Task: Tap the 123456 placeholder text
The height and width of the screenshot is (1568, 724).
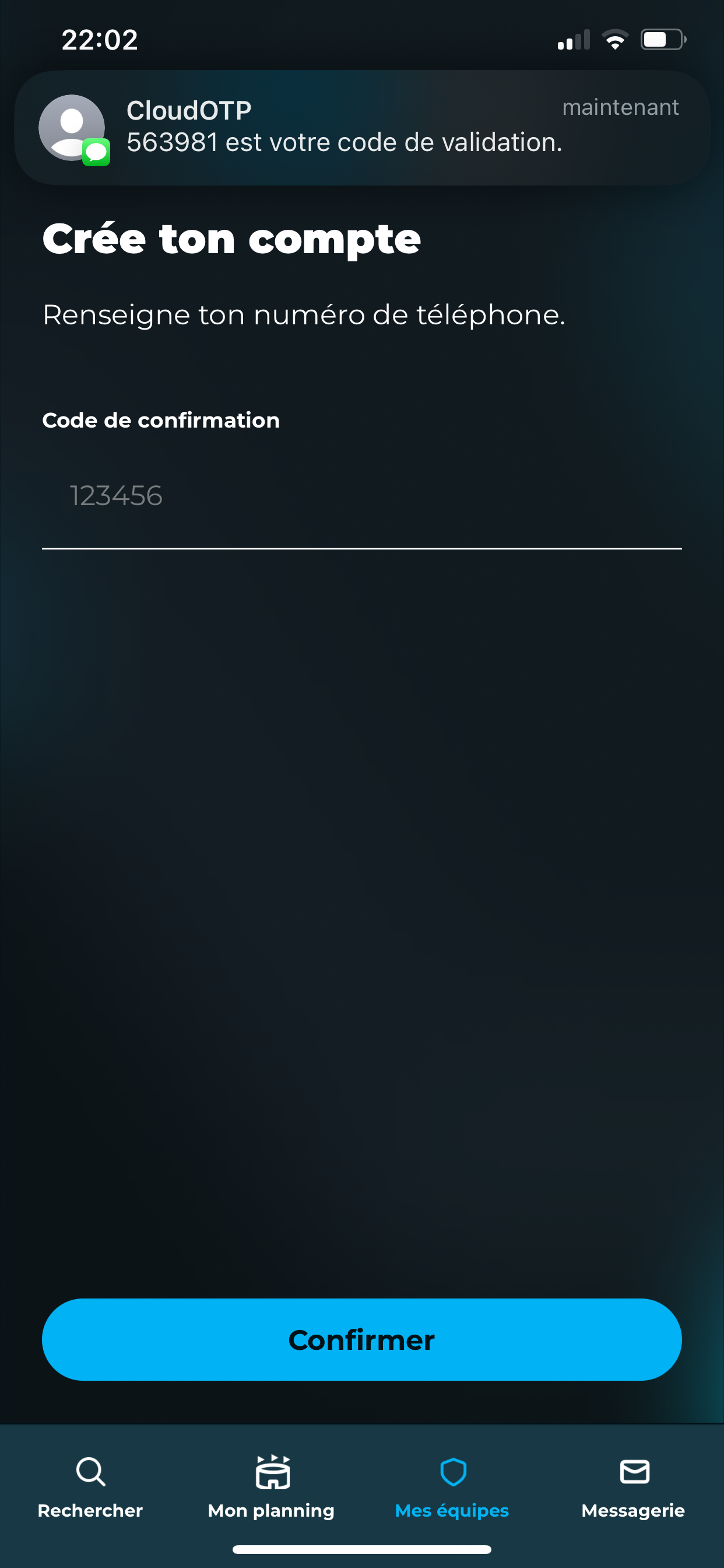Action: tap(115, 496)
